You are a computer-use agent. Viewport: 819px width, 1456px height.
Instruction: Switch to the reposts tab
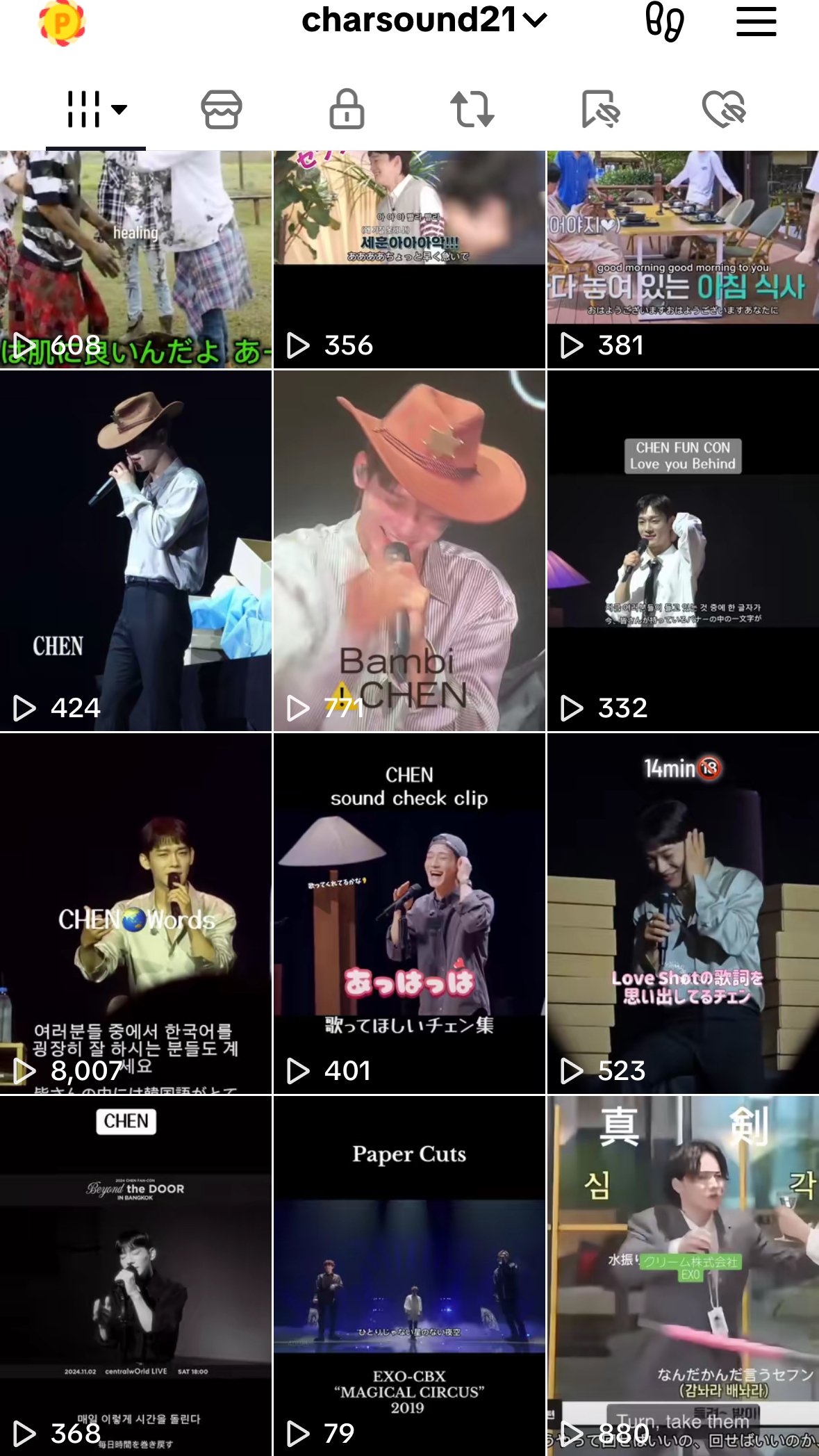tap(472, 110)
